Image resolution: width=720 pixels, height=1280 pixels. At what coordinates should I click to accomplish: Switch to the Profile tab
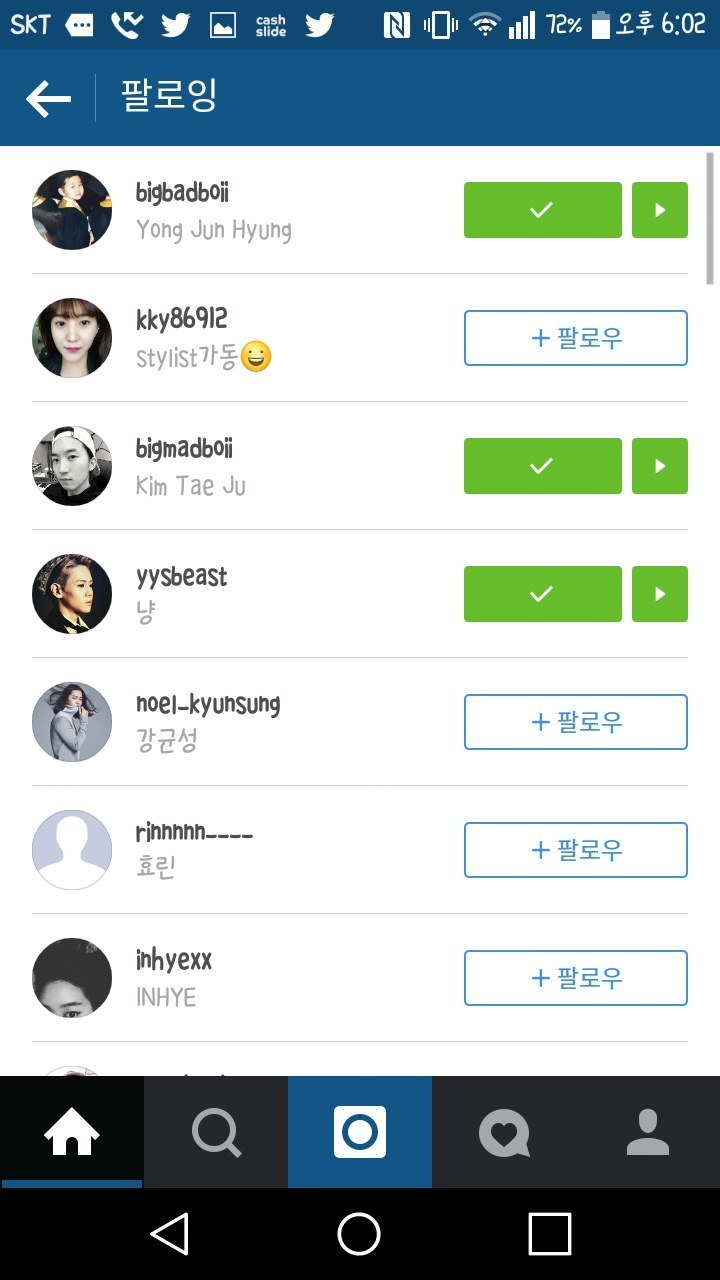coord(648,1132)
